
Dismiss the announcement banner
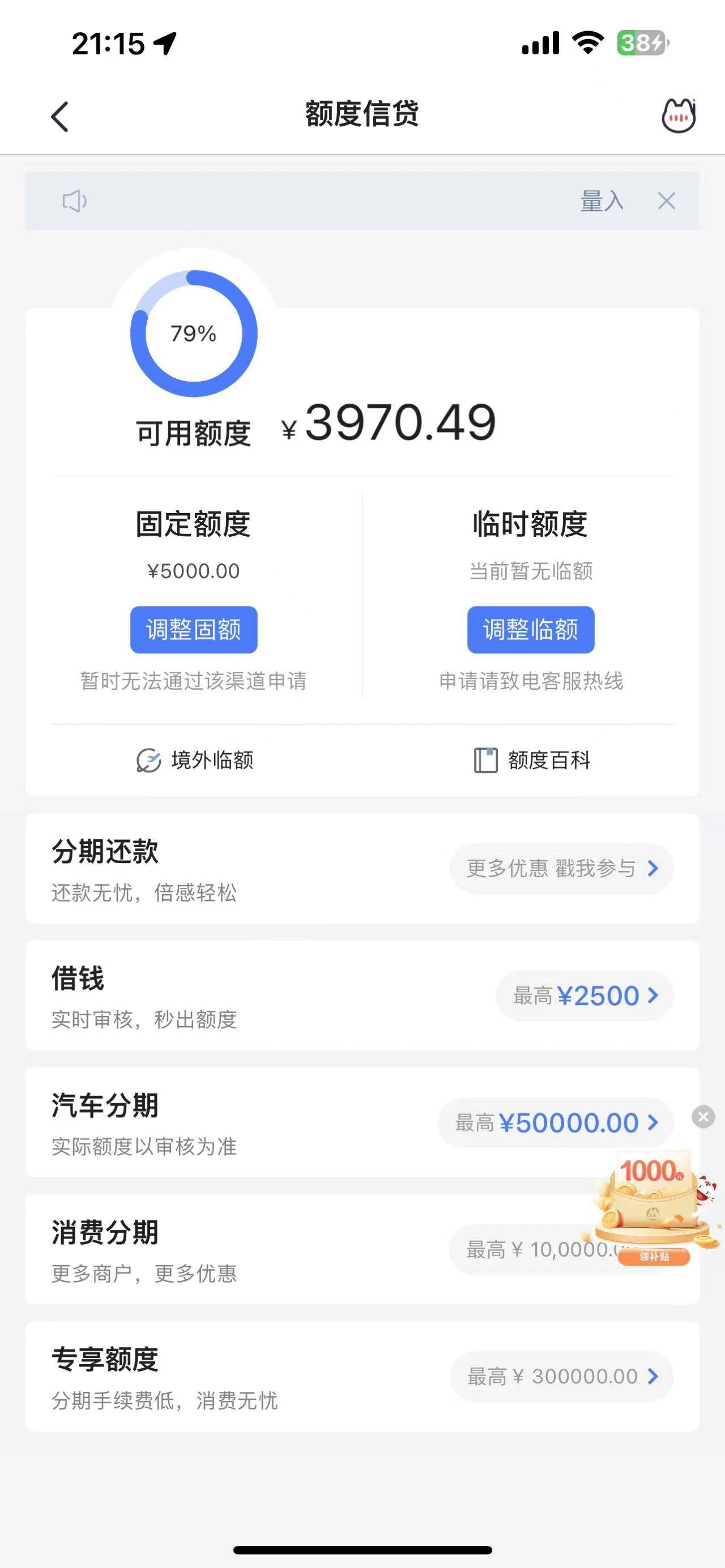pos(667,201)
